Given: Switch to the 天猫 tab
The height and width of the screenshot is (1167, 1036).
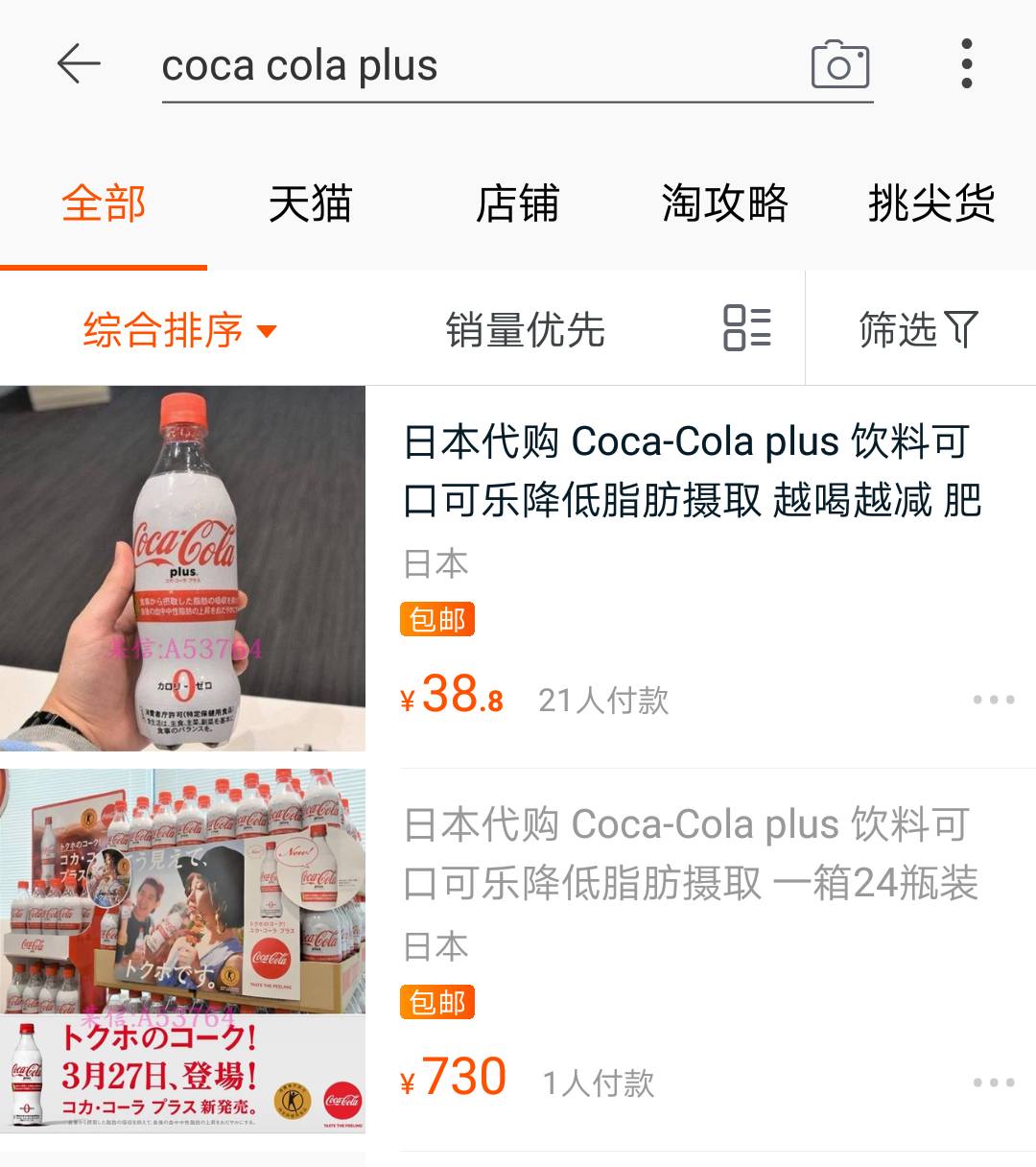Looking at the screenshot, I should coord(310,203).
